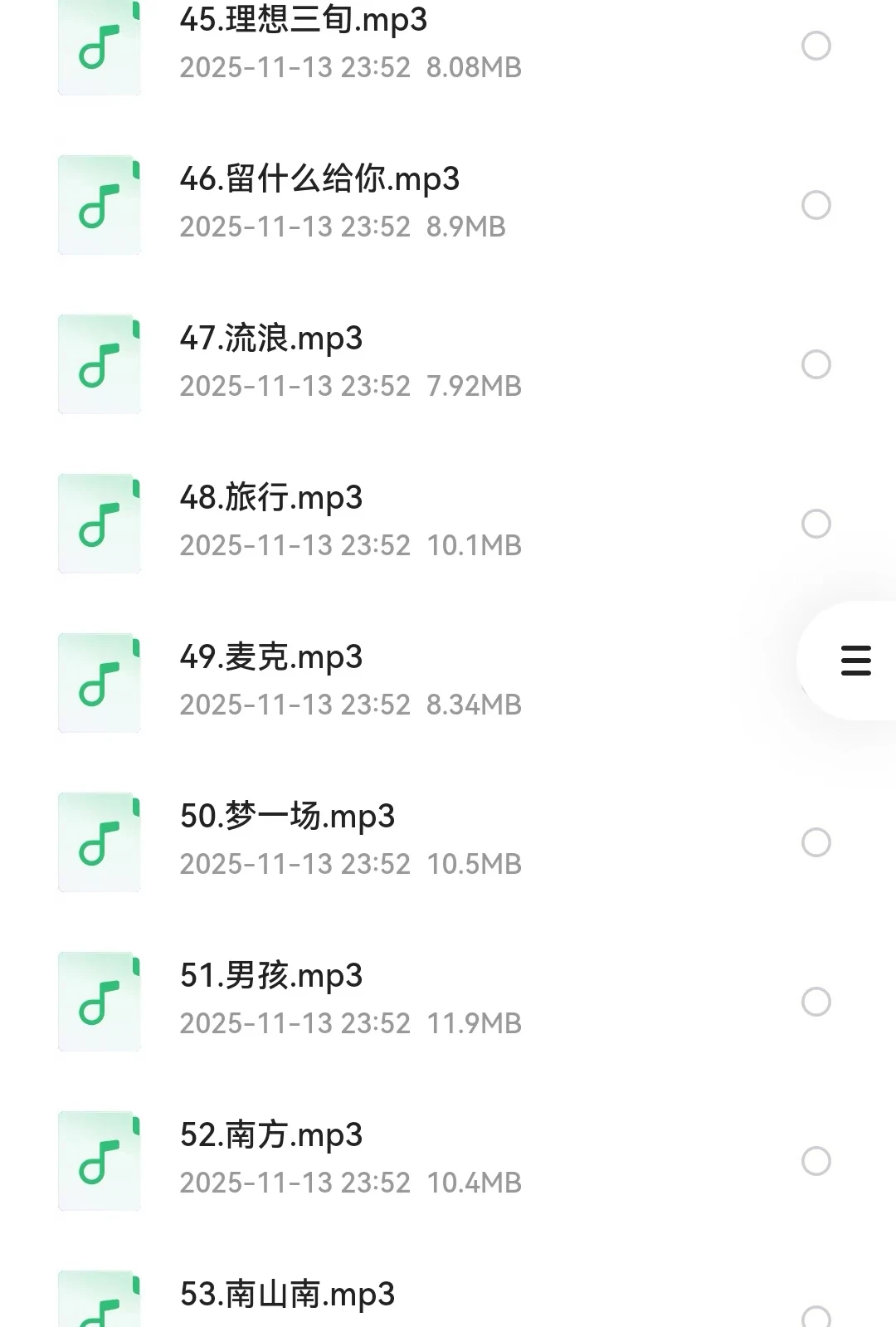Viewport: 896px width, 1327px height.
Task: Select the circle for 50.梦一场.mp3
Action: point(816,842)
